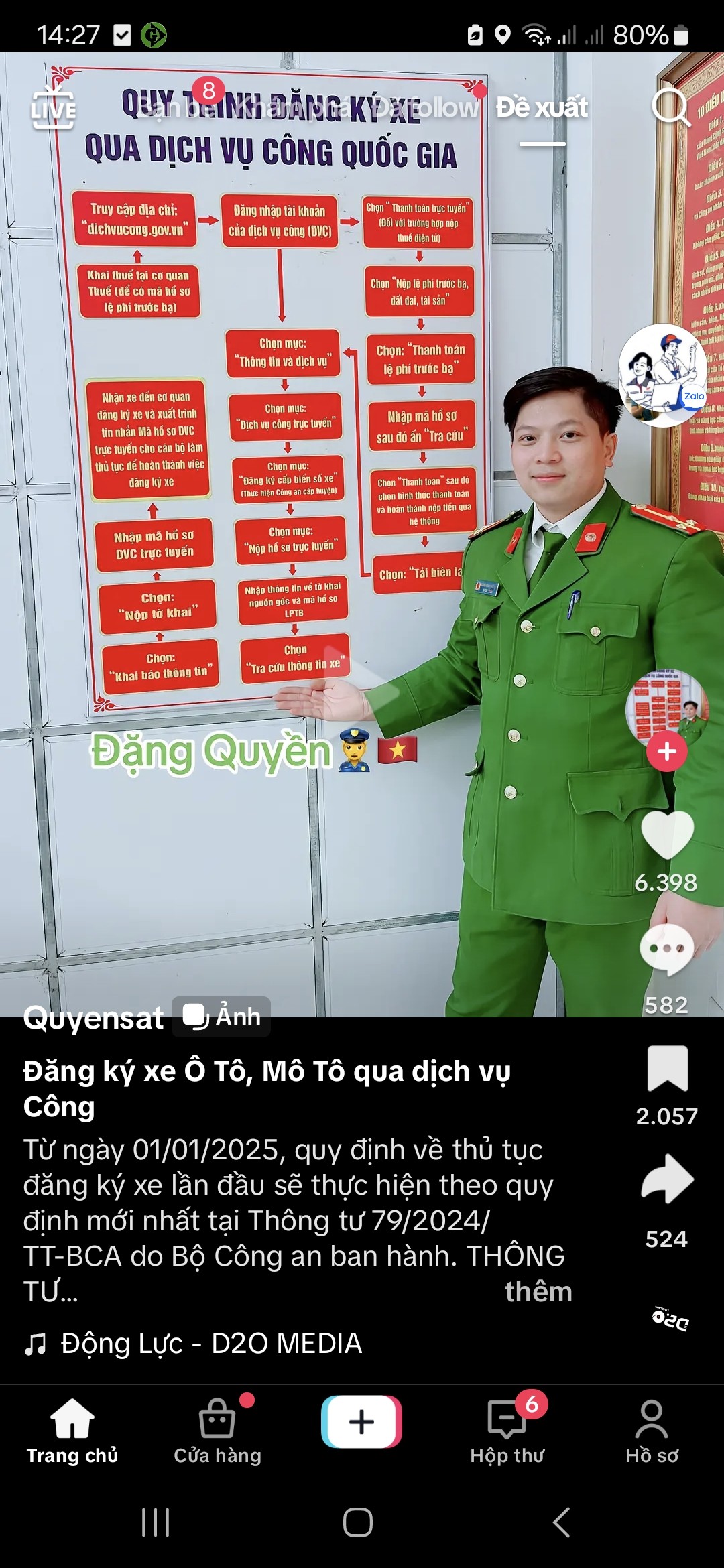The width and height of the screenshot is (724, 1568).
Task: Switch to the Đề xuất tab
Action: tap(542, 108)
